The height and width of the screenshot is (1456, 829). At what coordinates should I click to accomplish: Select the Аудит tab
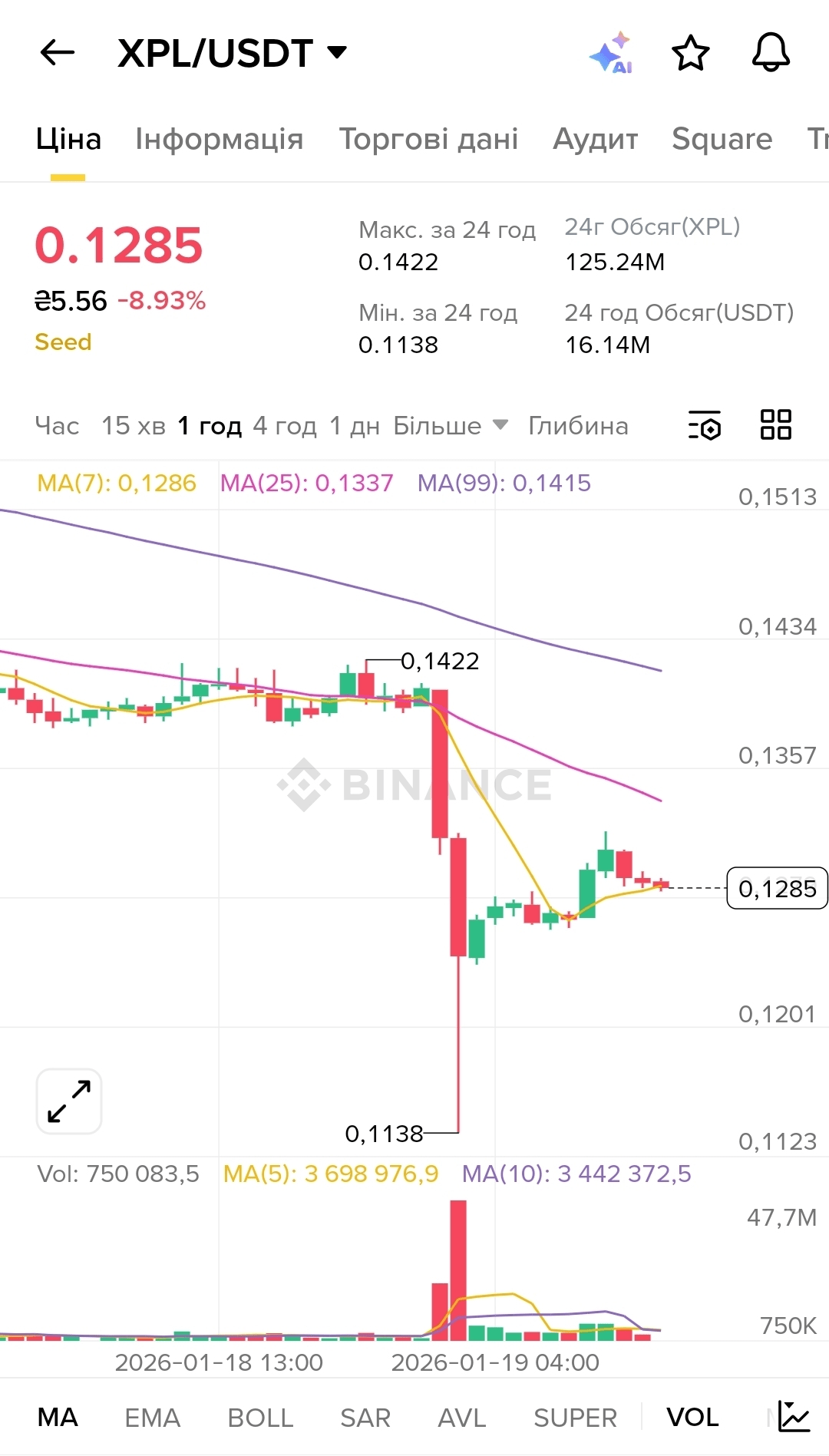coord(596,139)
